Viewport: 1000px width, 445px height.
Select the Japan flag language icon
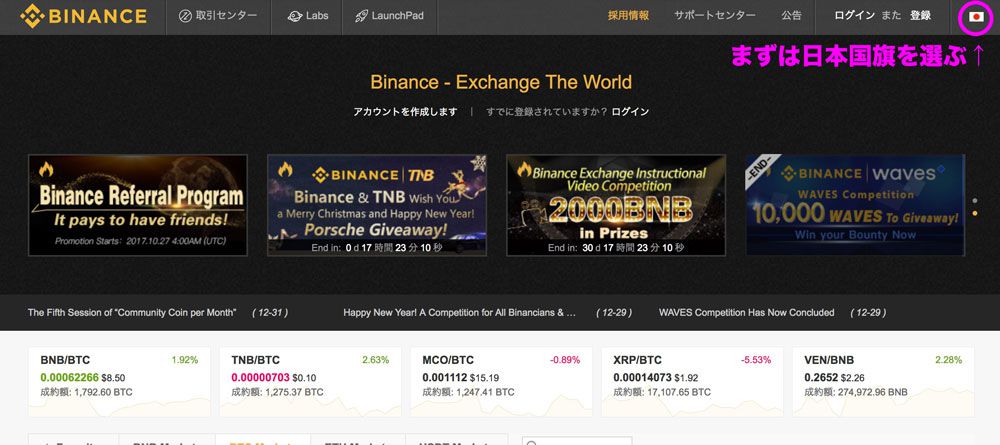tap(976, 17)
